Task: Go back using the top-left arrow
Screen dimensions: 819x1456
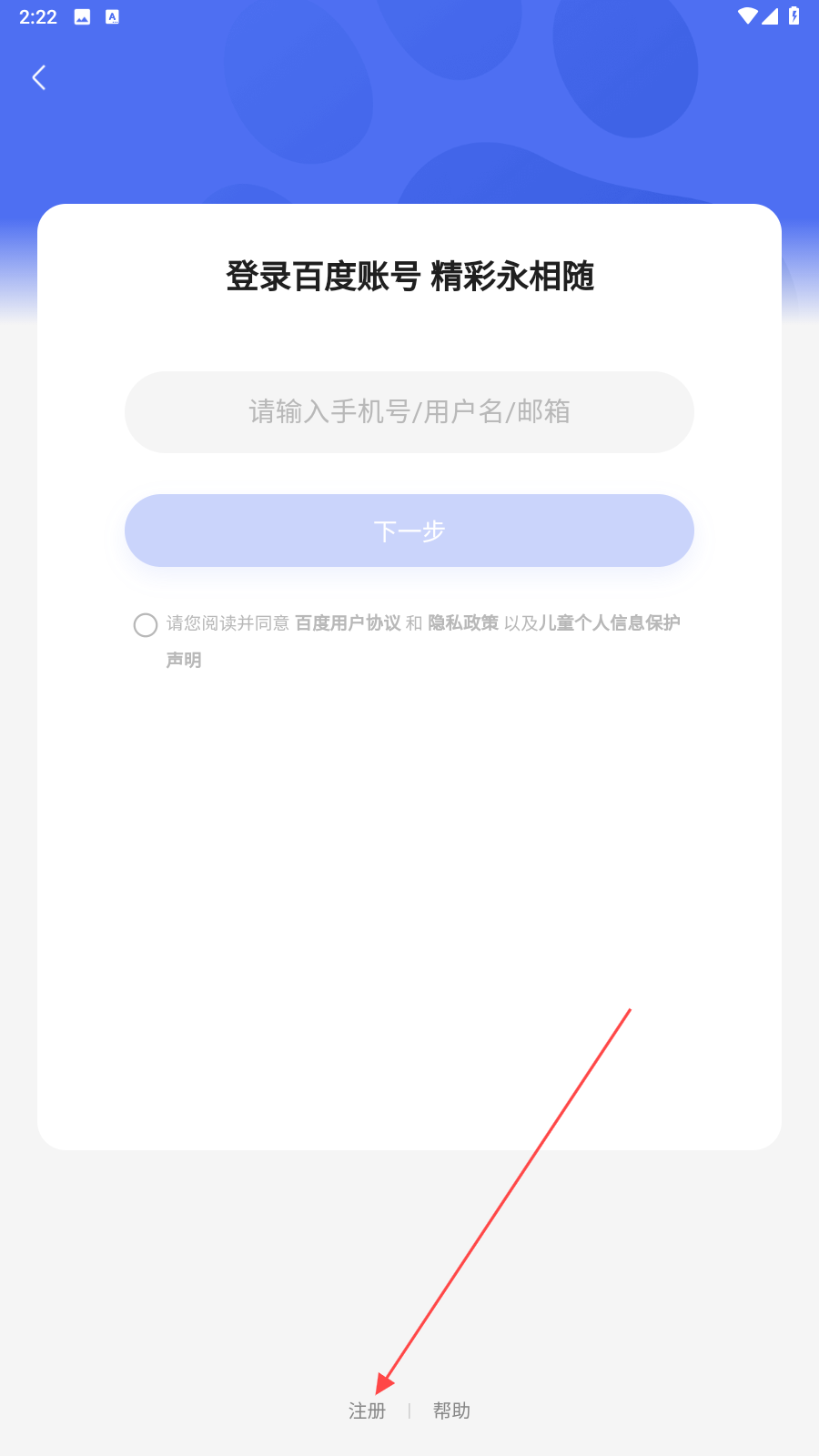Action: tap(39, 77)
